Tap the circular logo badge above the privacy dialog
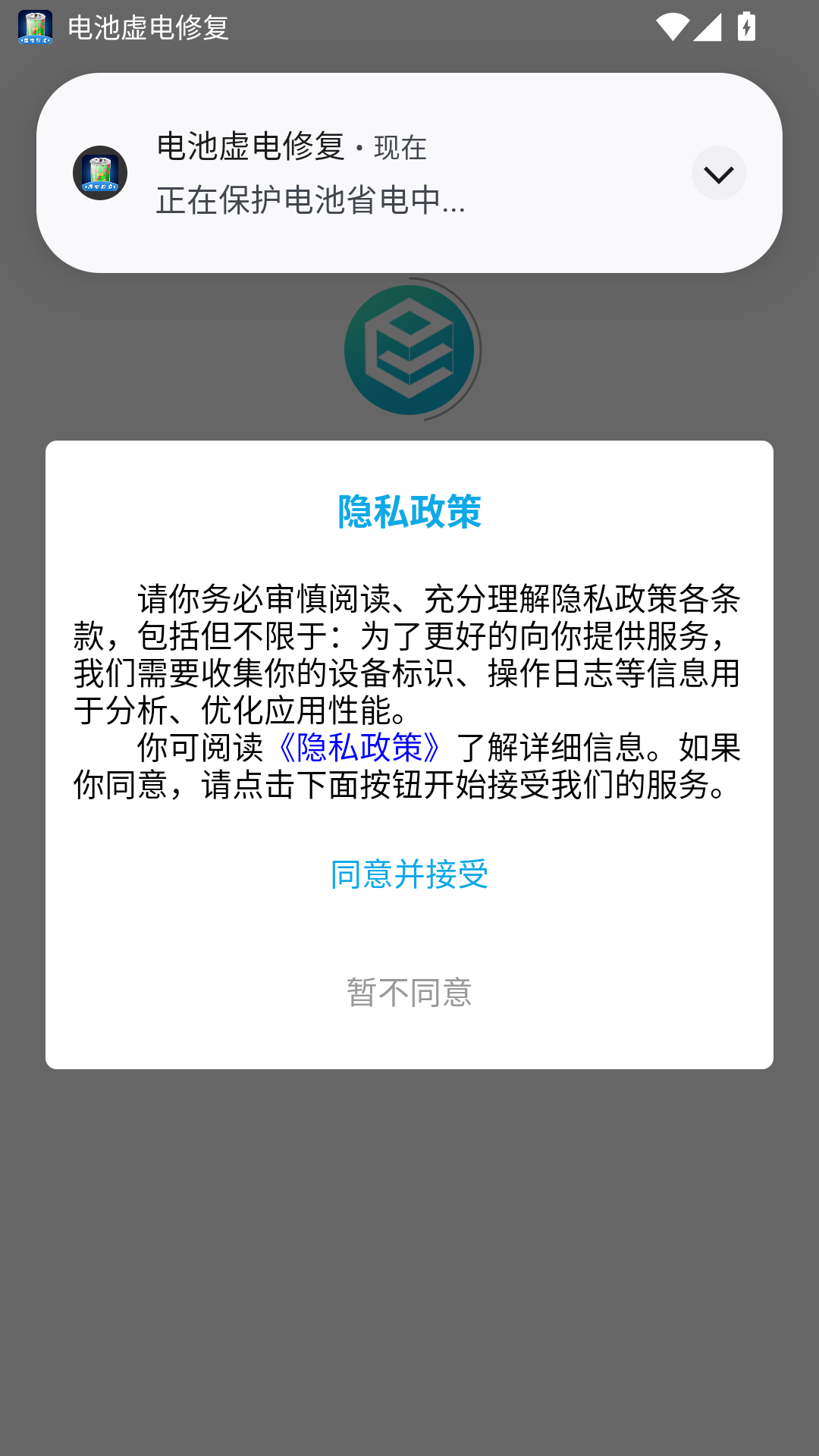Viewport: 819px width, 1456px height. [409, 350]
